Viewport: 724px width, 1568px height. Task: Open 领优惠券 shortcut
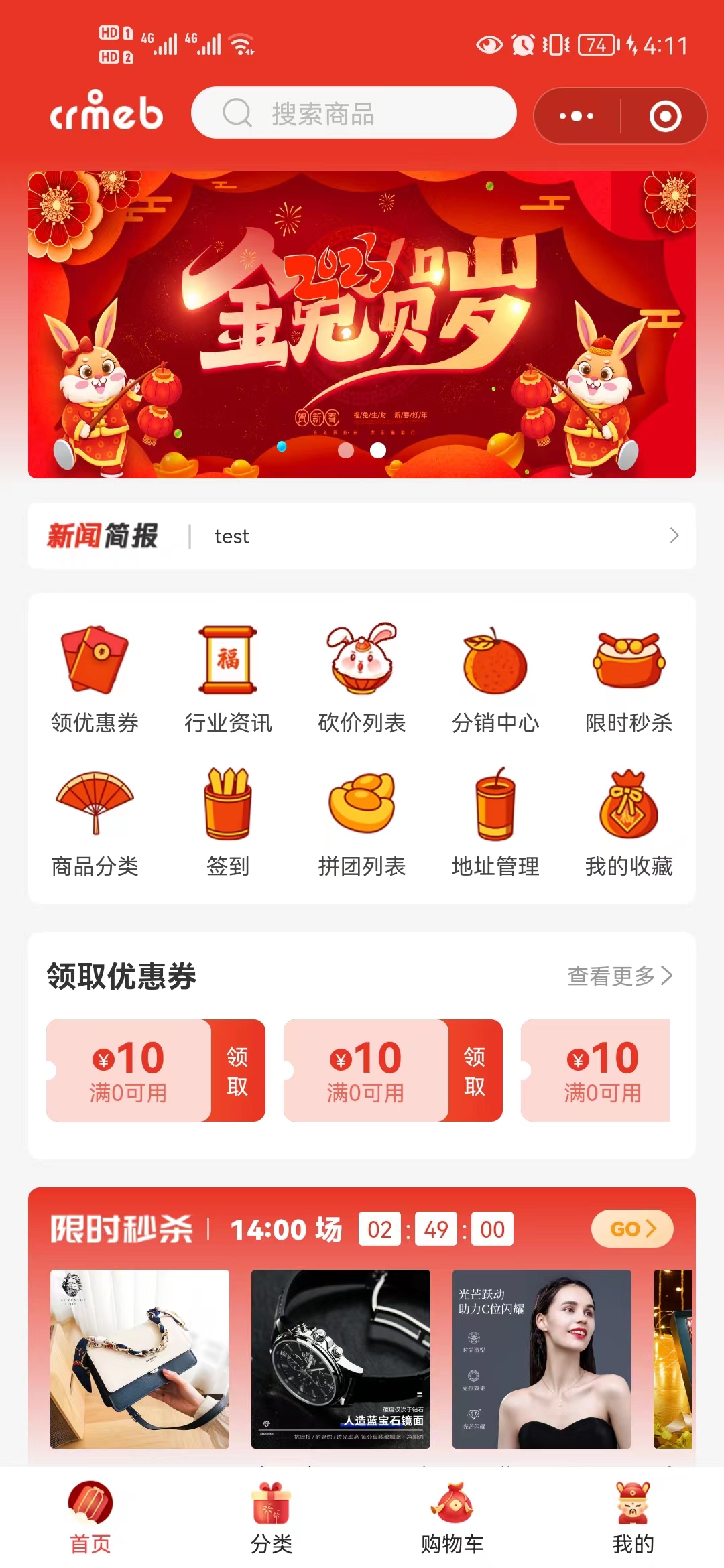(95, 678)
